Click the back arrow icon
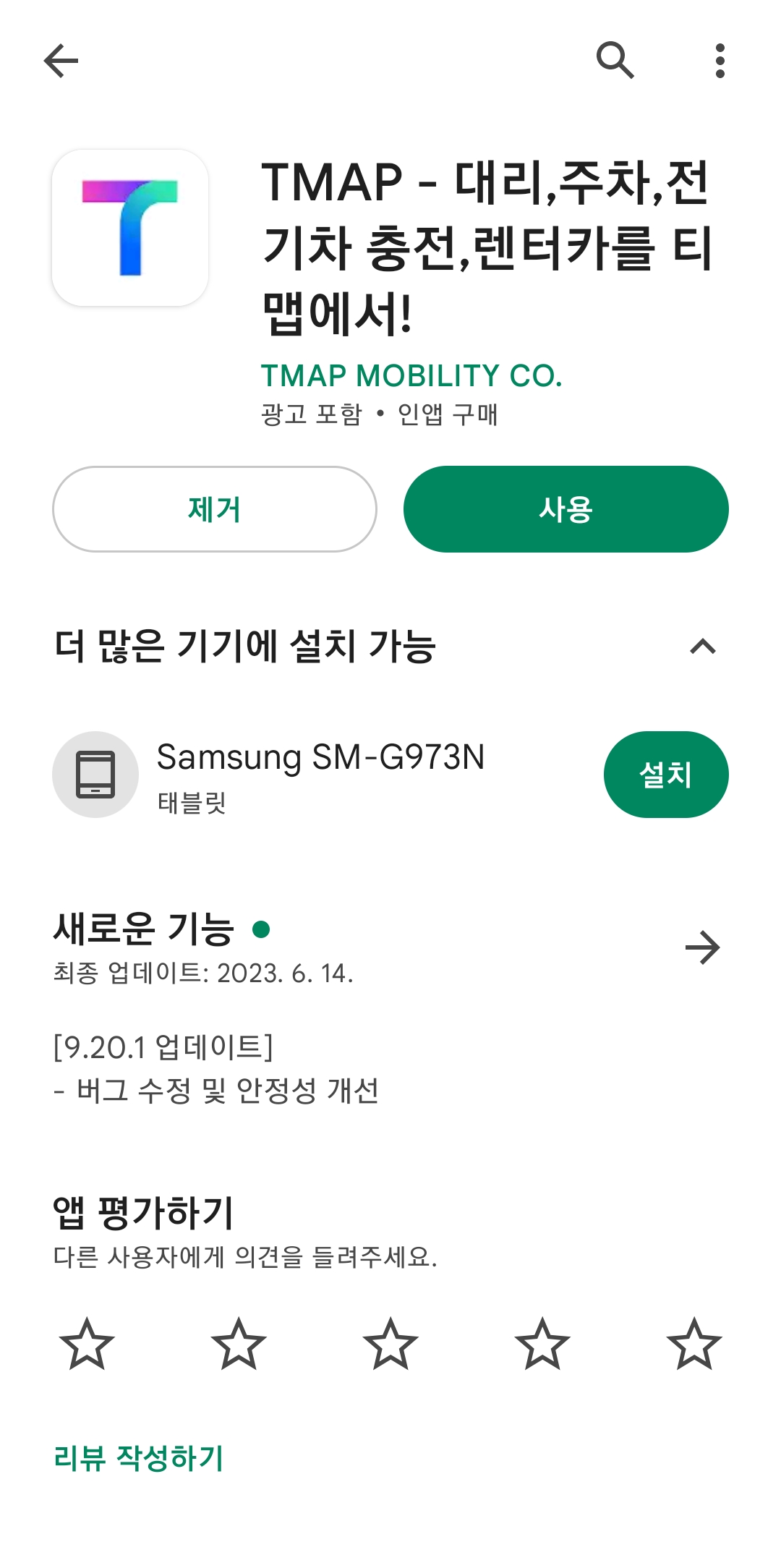This screenshot has height=1568, width=781. pyautogui.click(x=62, y=61)
